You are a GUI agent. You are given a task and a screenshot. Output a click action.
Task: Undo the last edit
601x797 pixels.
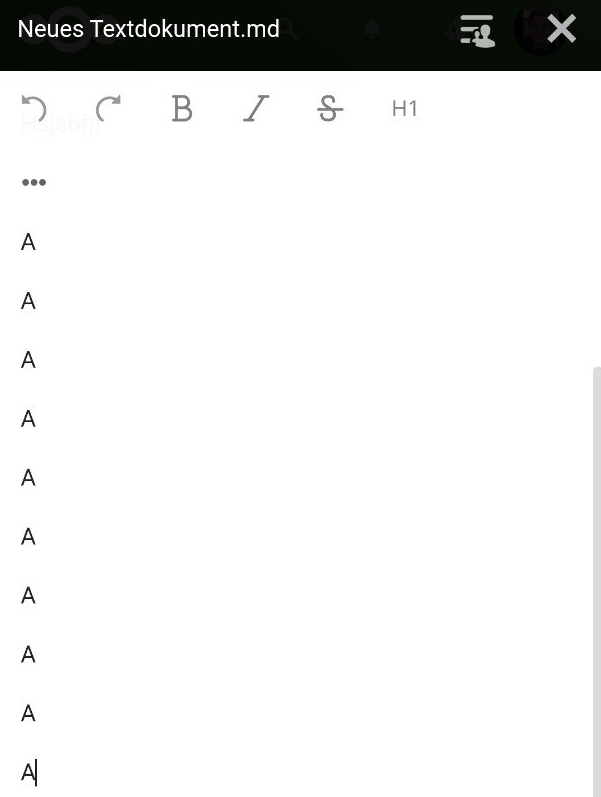pos(34,108)
